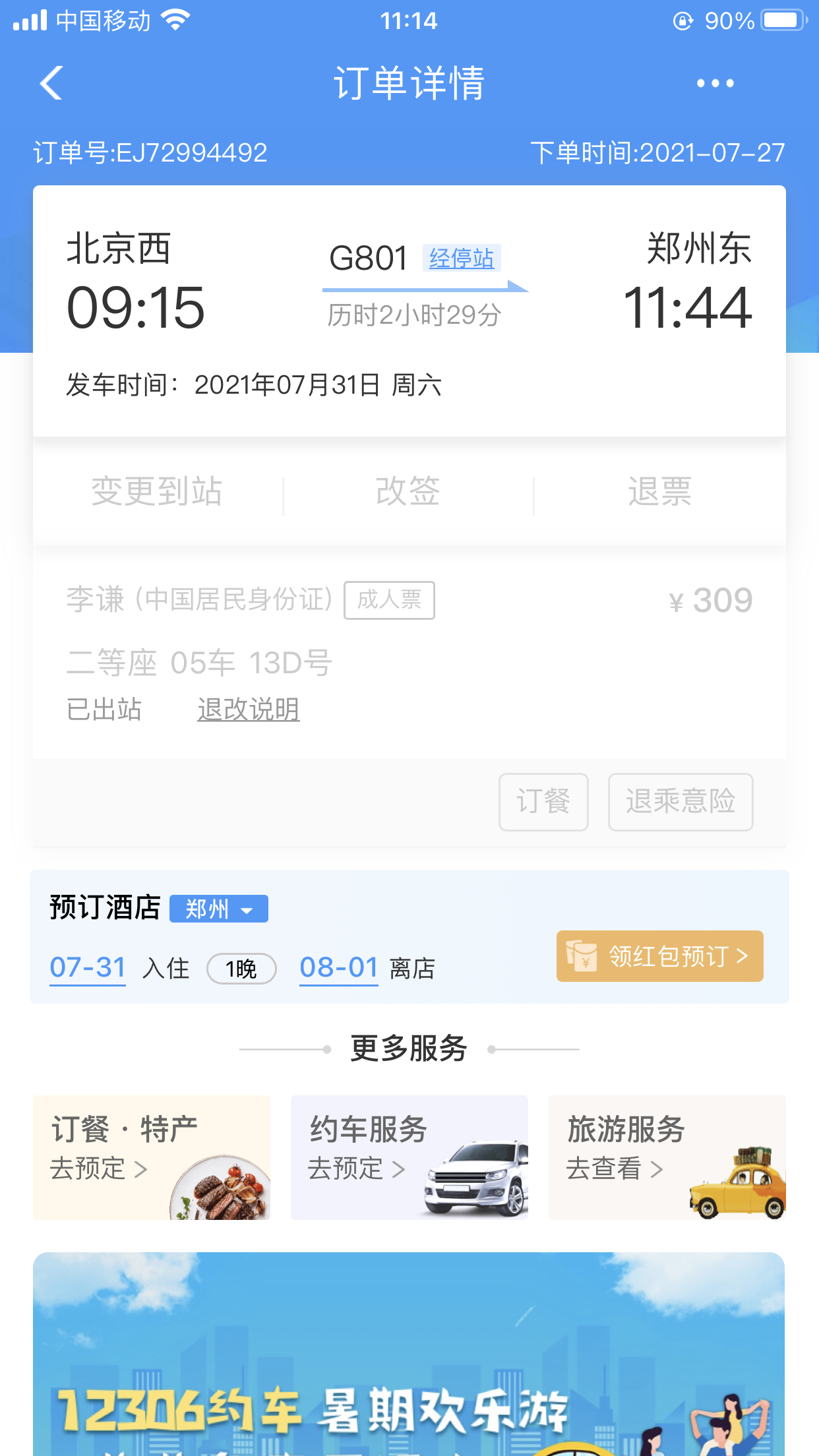The width and height of the screenshot is (819, 1456).
Task: Change the 08-01 check-out date
Action: coord(339,968)
